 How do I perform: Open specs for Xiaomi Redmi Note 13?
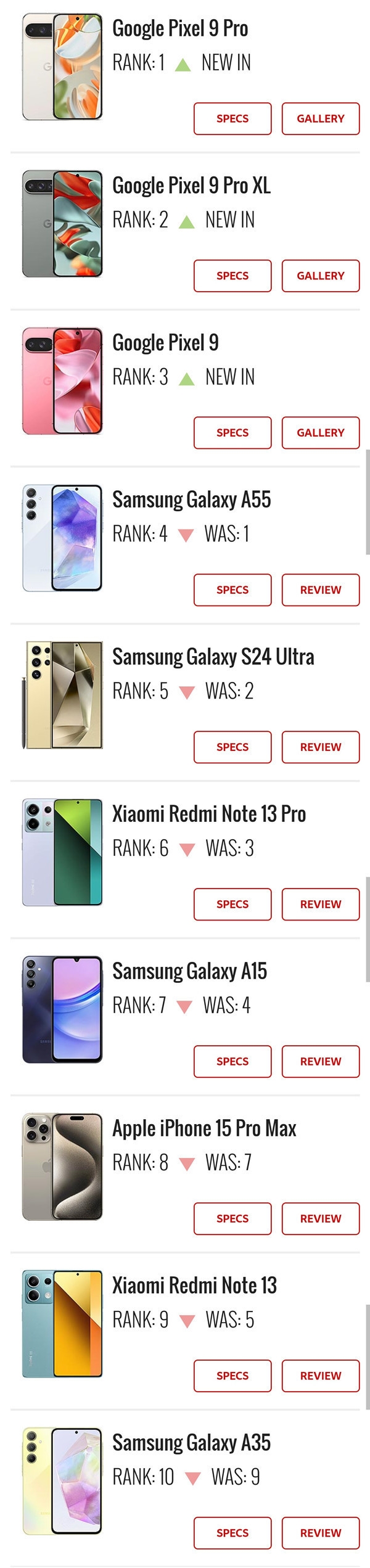(232, 1376)
